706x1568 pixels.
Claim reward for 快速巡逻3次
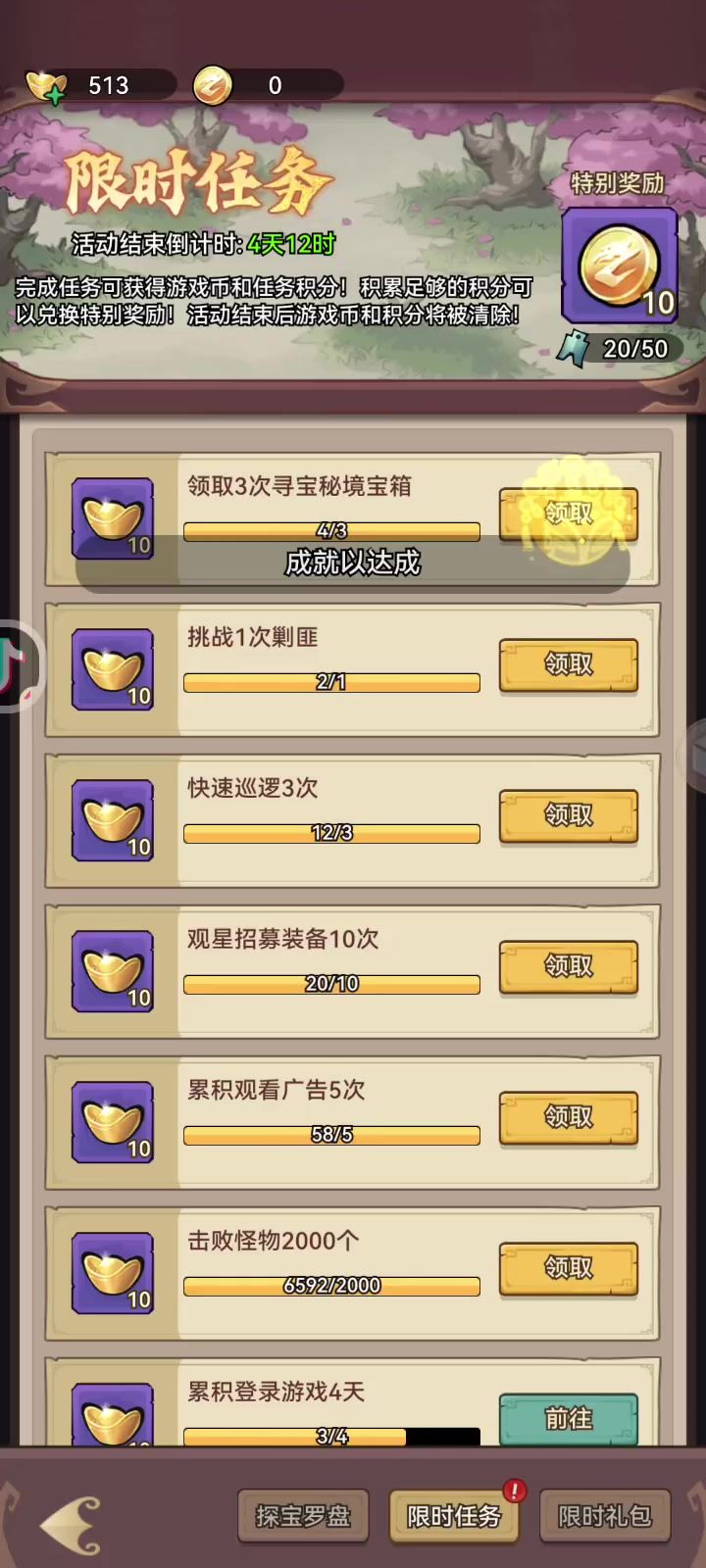click(569, 816)
